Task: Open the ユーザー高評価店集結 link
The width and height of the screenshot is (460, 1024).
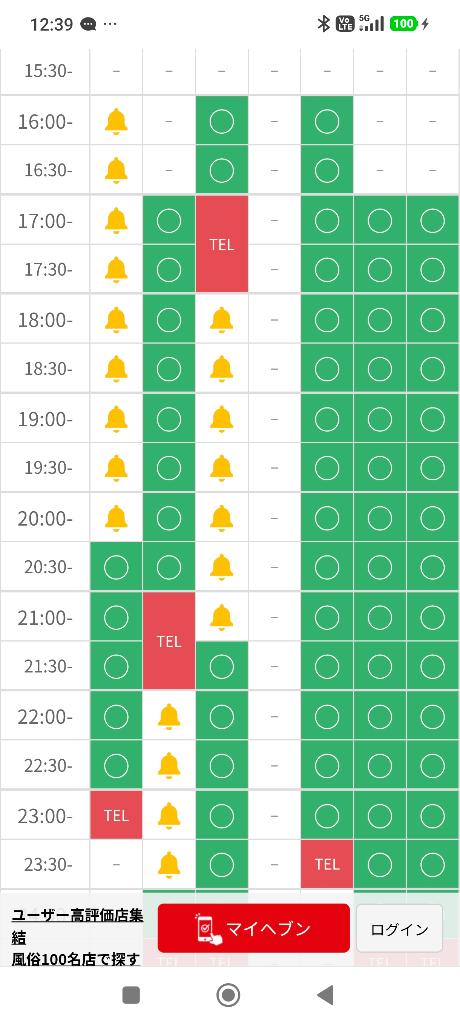Action: coord(77,926)
